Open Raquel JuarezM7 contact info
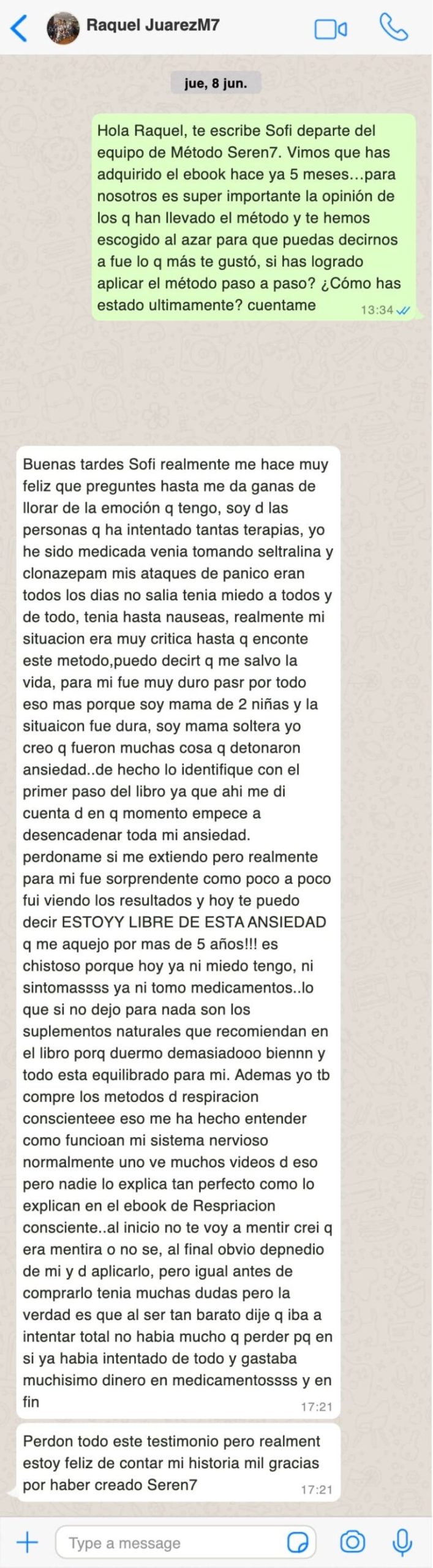This screenshot has height=1568, width=433. [x=152, y=26]
